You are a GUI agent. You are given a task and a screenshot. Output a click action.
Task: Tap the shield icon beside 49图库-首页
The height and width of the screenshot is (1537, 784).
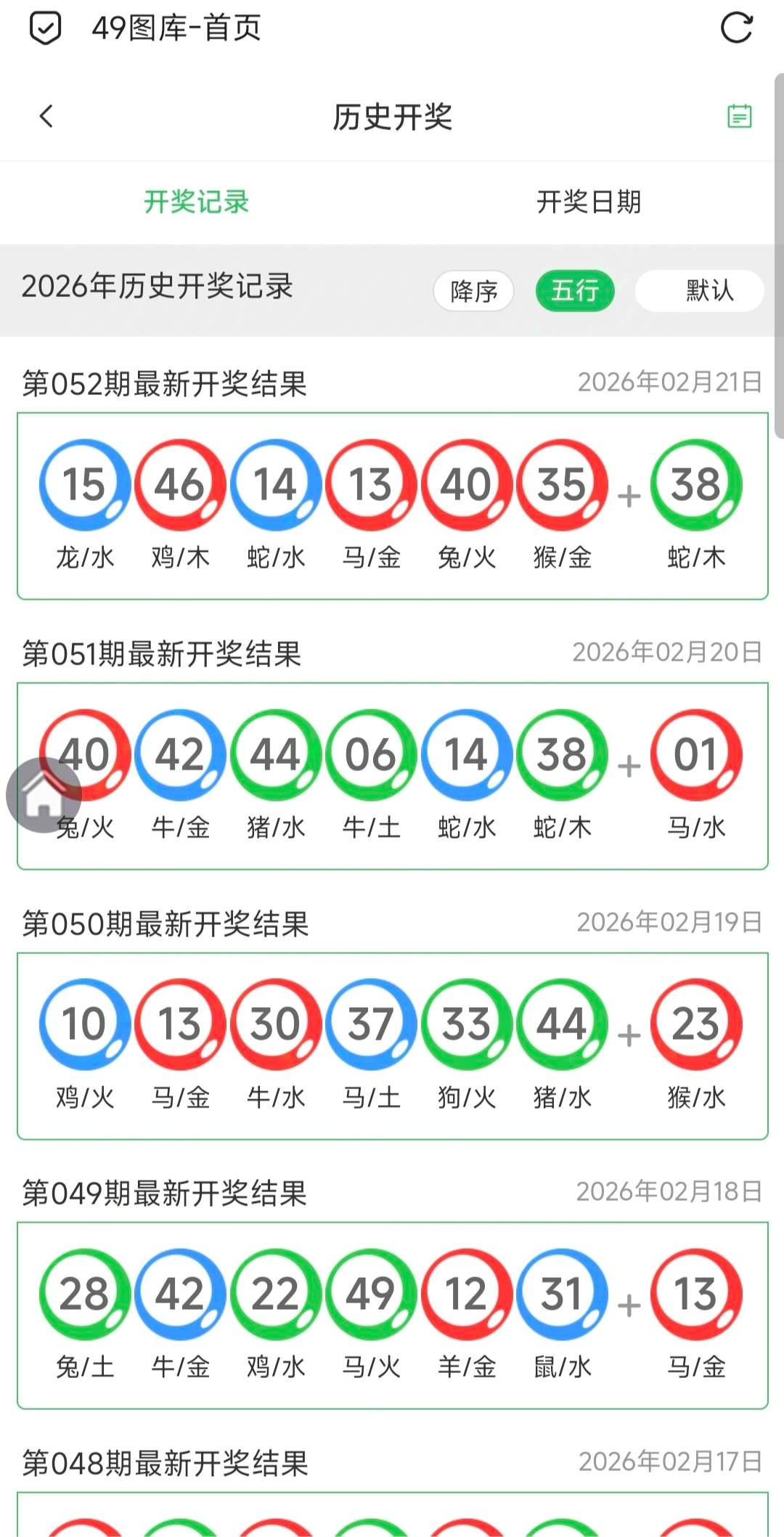[45, 28]
